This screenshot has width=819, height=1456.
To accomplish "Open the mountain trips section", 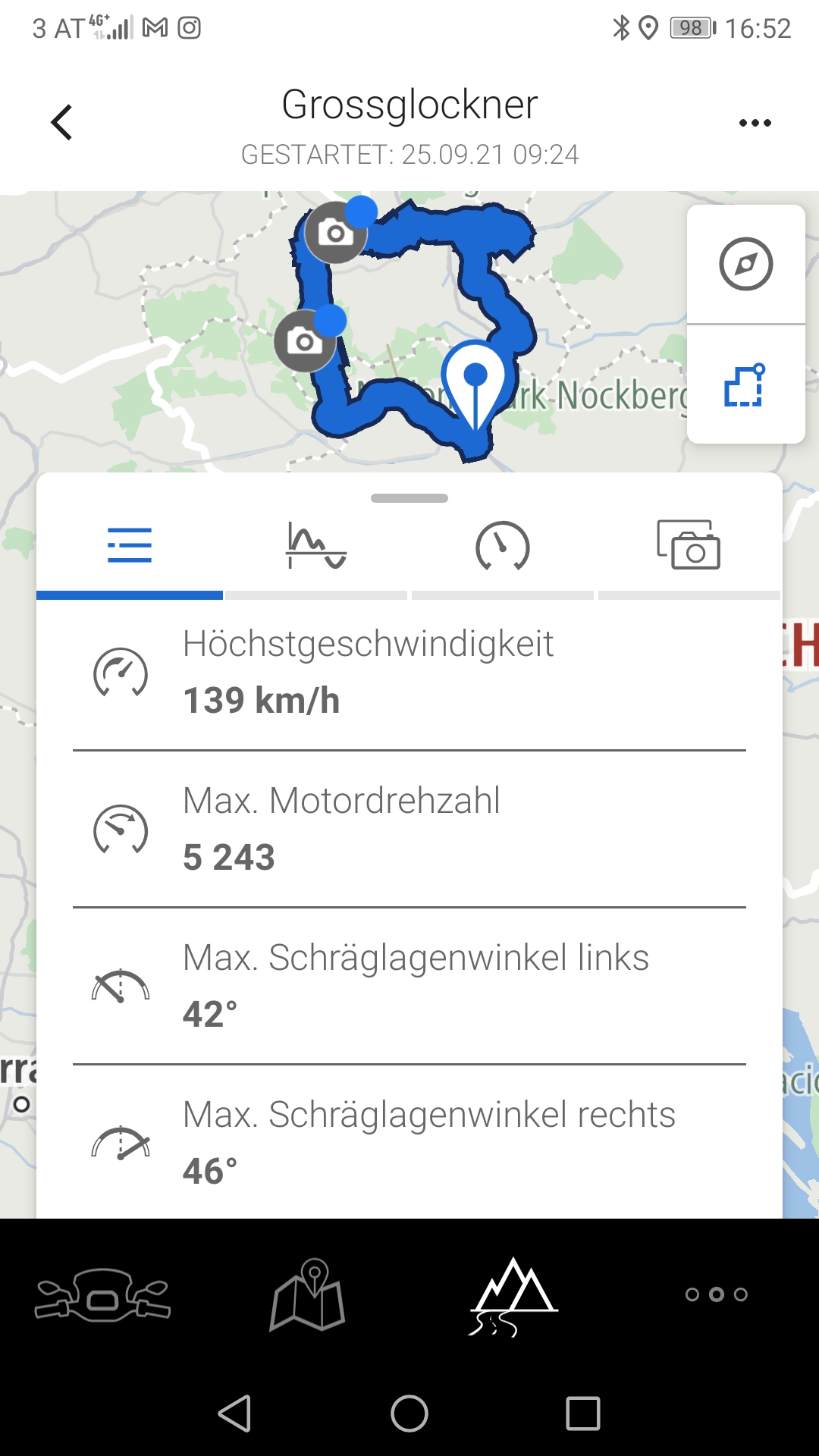I will pos(513,1295).
